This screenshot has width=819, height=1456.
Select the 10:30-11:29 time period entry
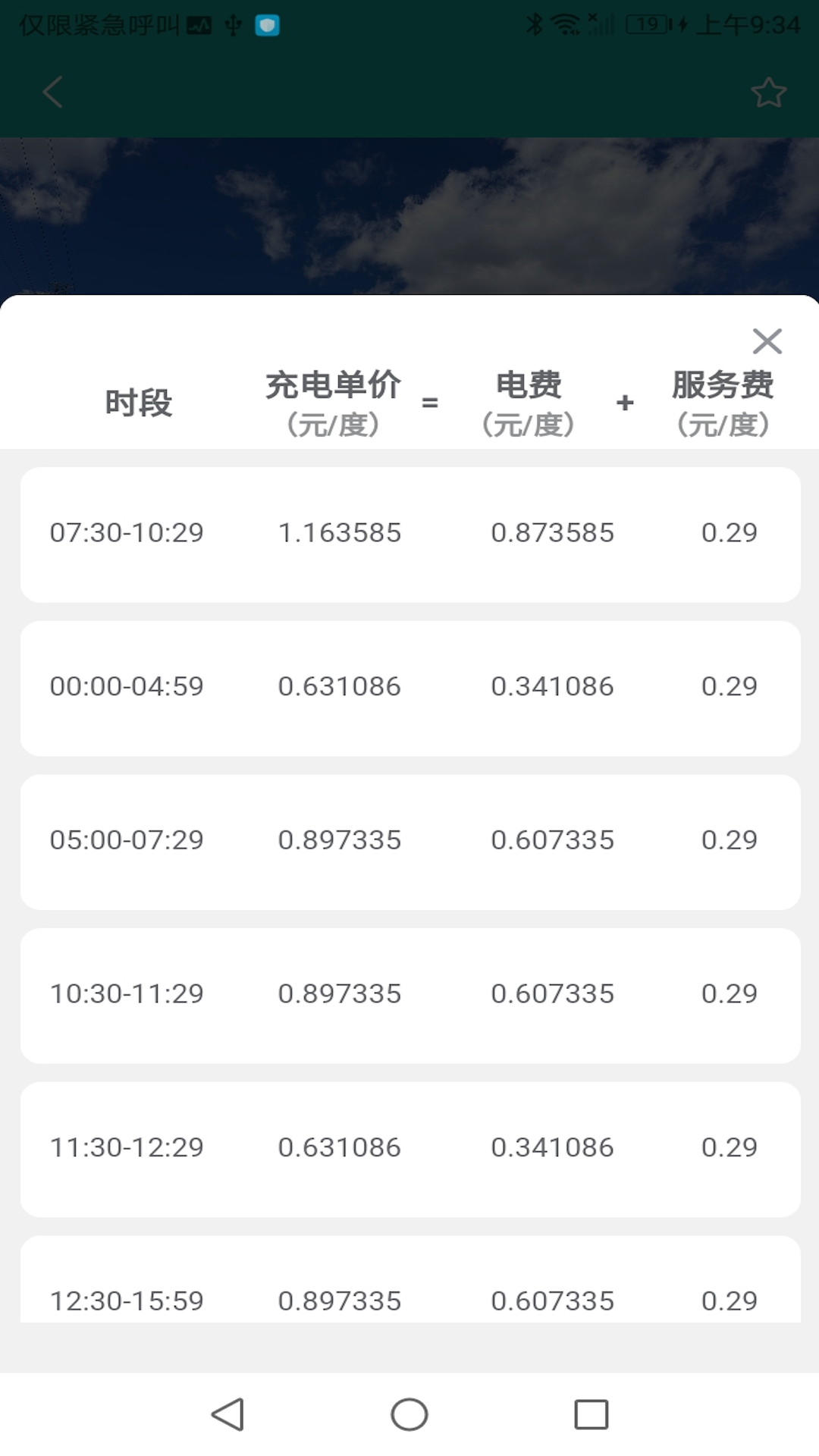tap(409, 994)
